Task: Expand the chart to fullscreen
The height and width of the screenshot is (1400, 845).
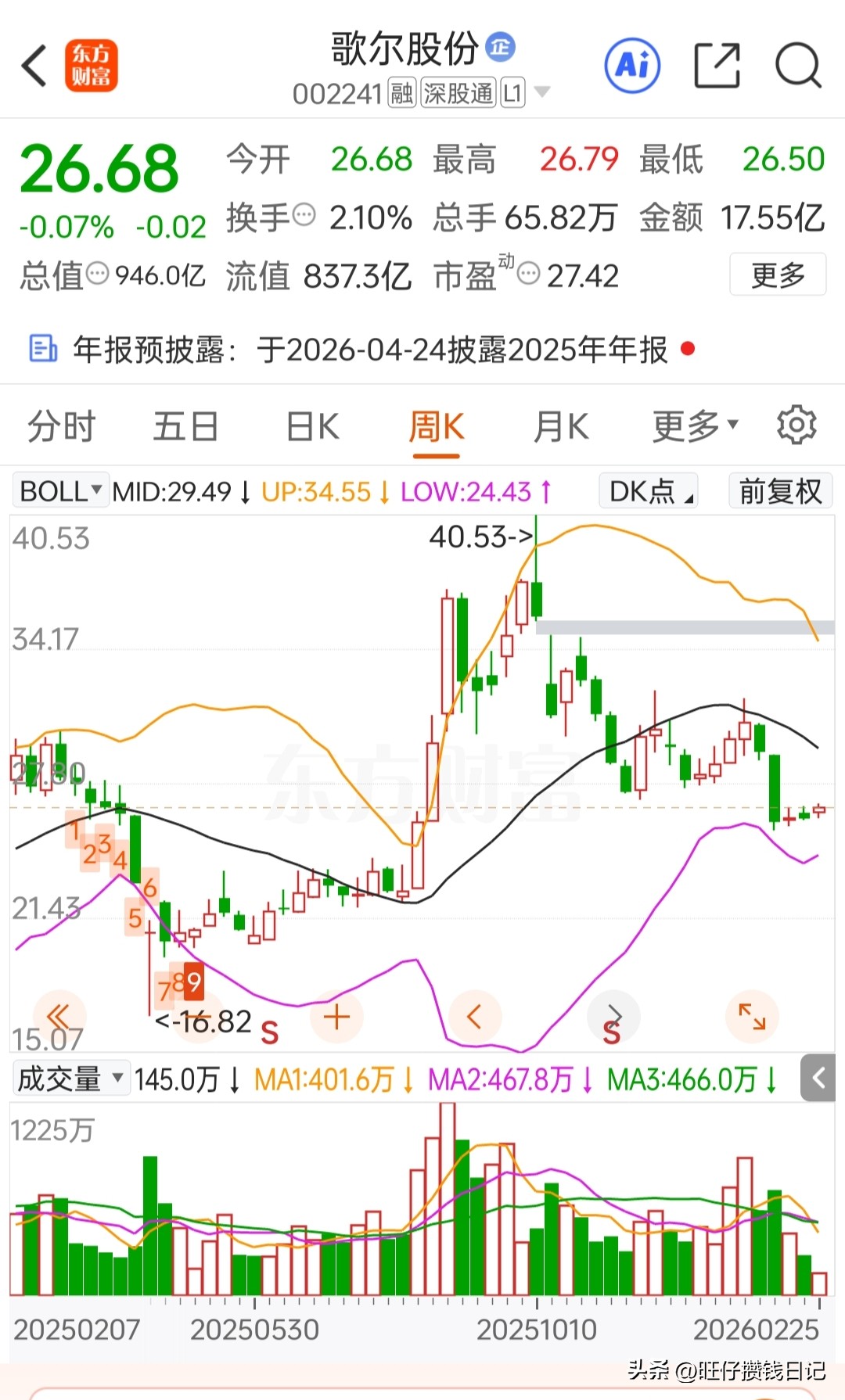Action: click(751, 1017)
